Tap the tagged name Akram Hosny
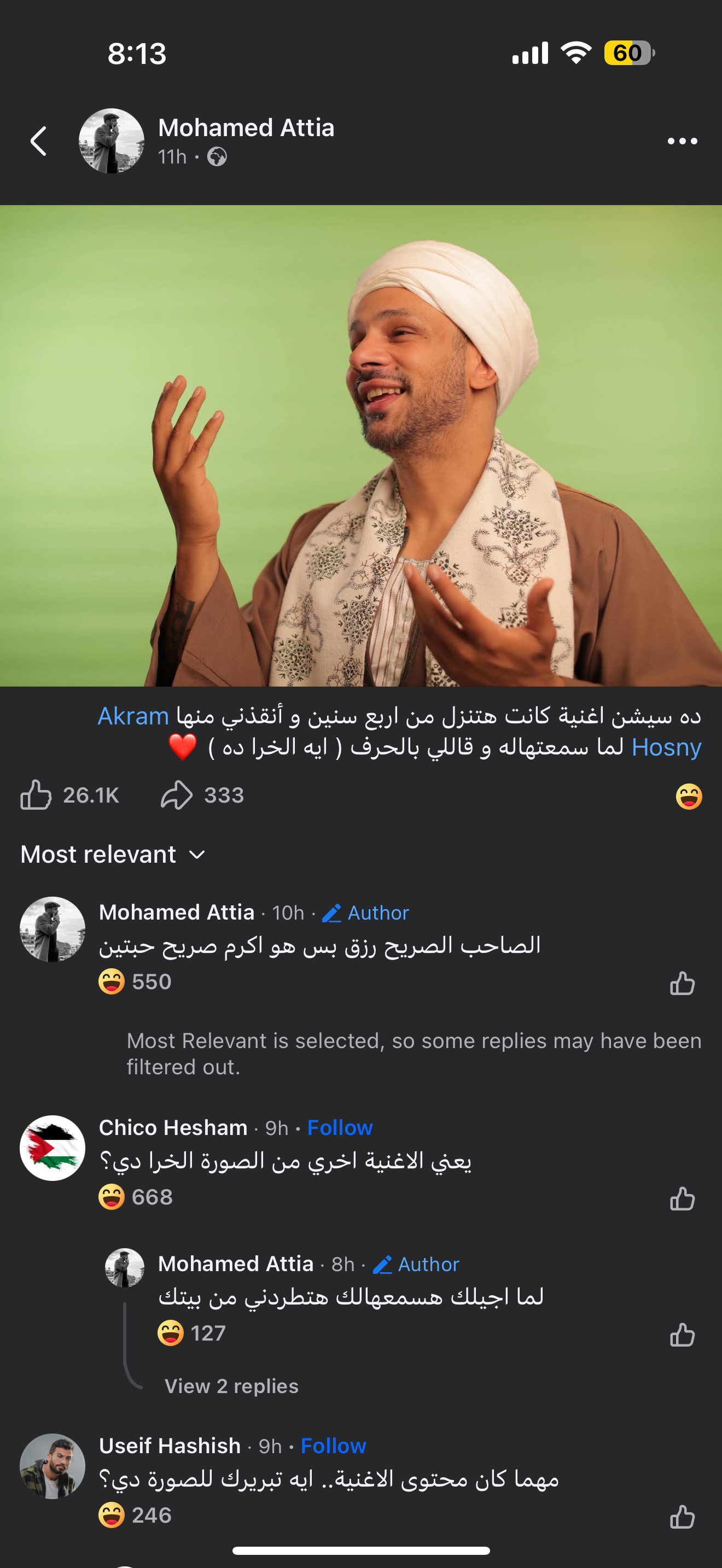Viewport: 722px width, 1568px height. click(133, 716)
